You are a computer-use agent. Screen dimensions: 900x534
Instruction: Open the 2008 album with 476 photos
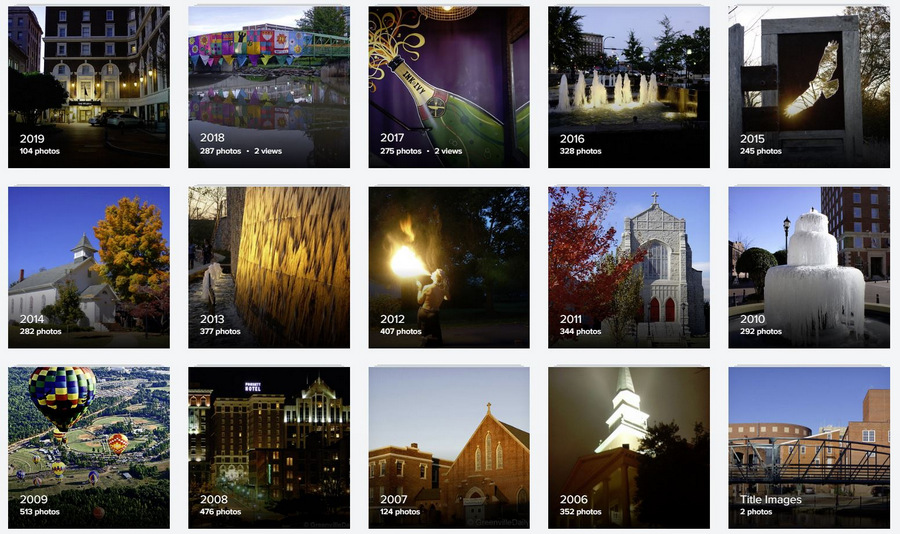(268, 446)
